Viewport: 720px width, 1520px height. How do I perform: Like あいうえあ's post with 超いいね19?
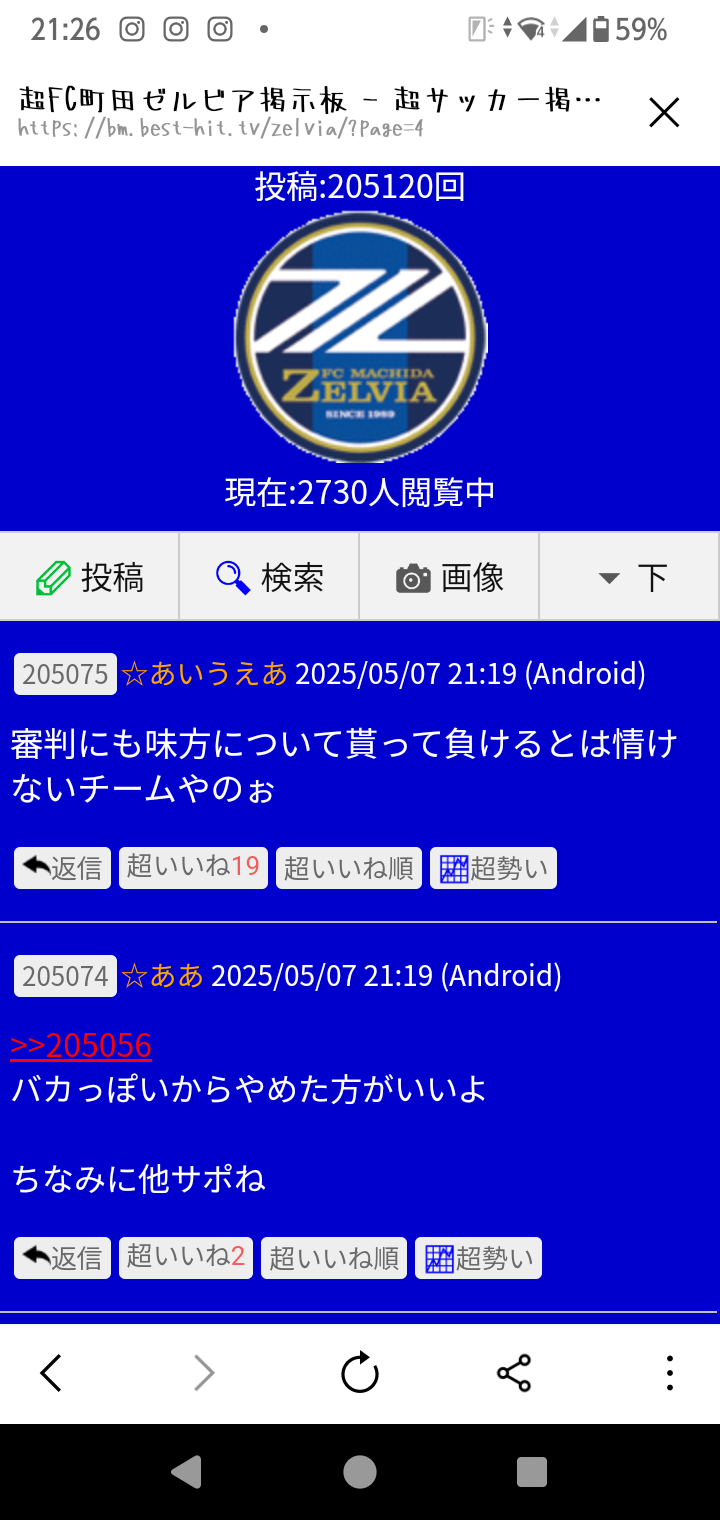click(193, 868)
